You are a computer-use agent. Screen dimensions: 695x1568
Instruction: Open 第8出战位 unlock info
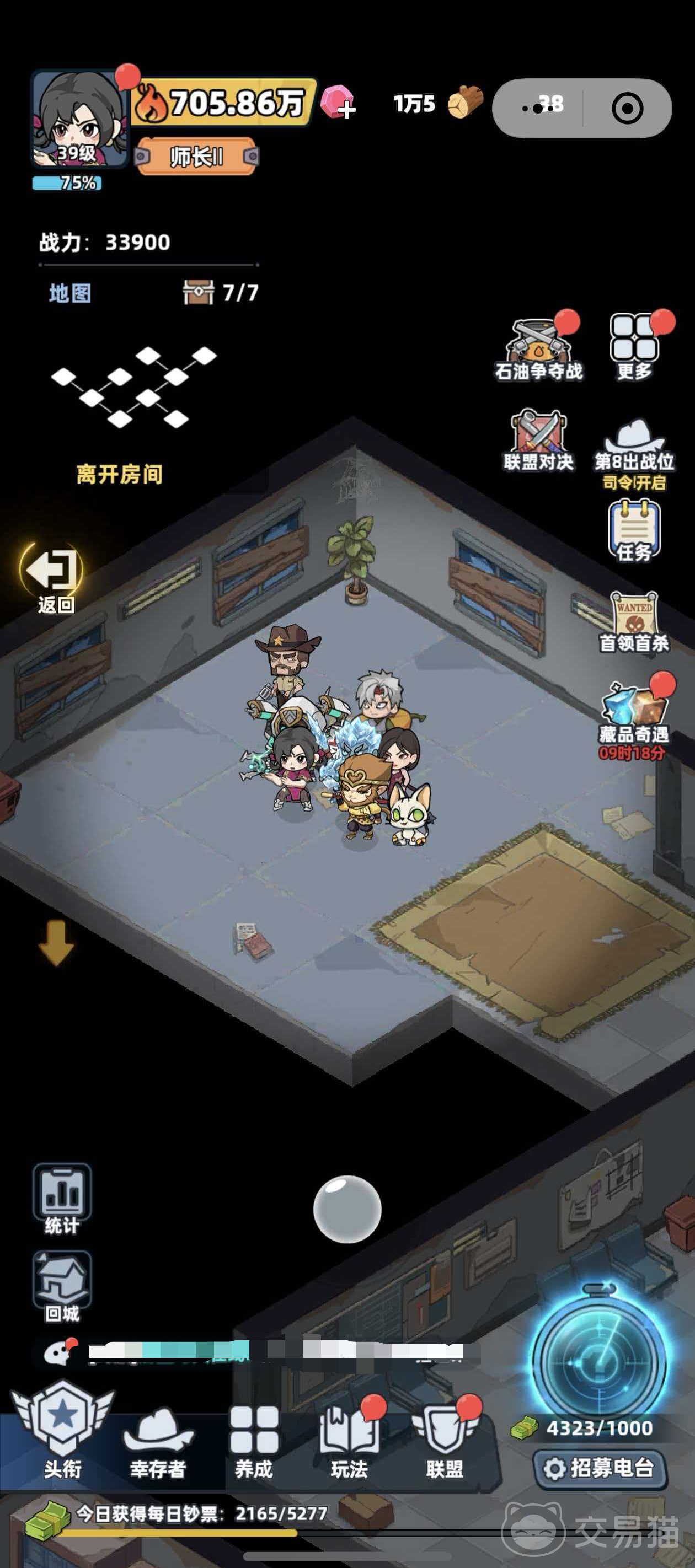coord(634,453)
